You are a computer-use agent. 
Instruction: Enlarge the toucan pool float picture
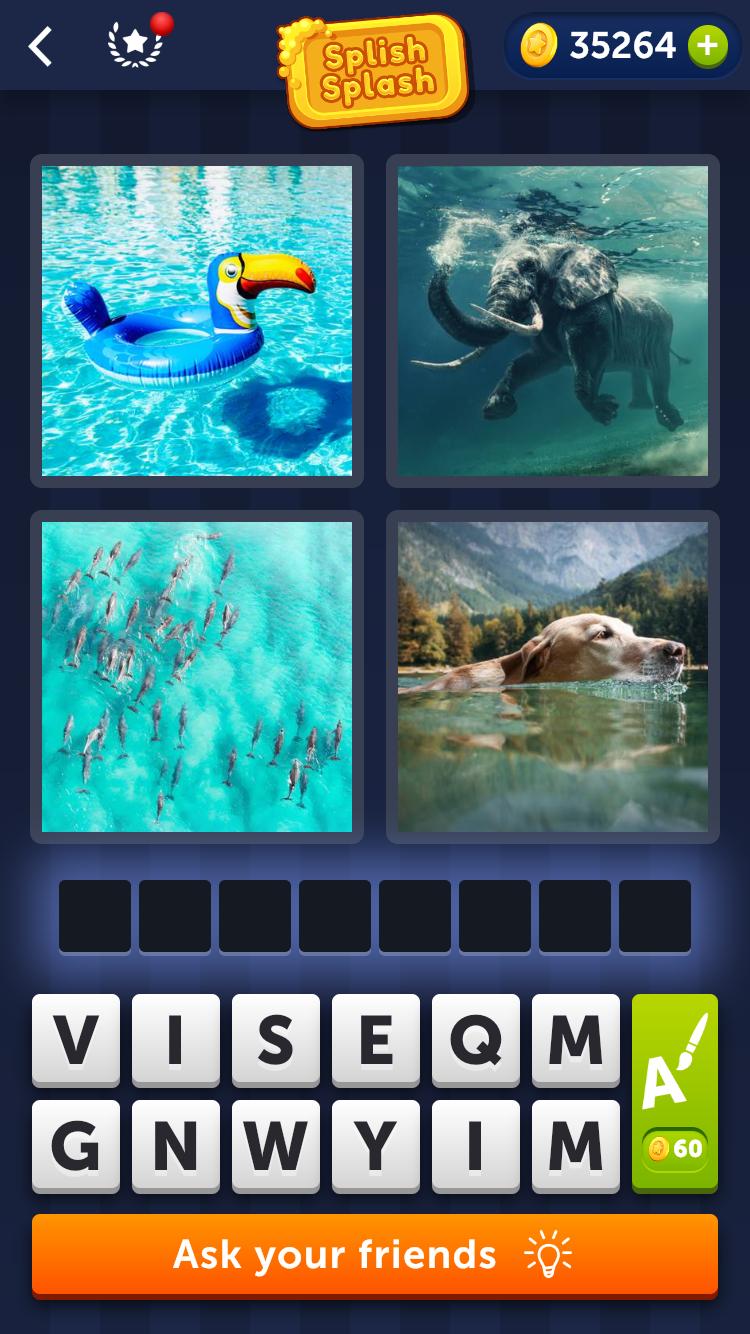pos(197,321)
